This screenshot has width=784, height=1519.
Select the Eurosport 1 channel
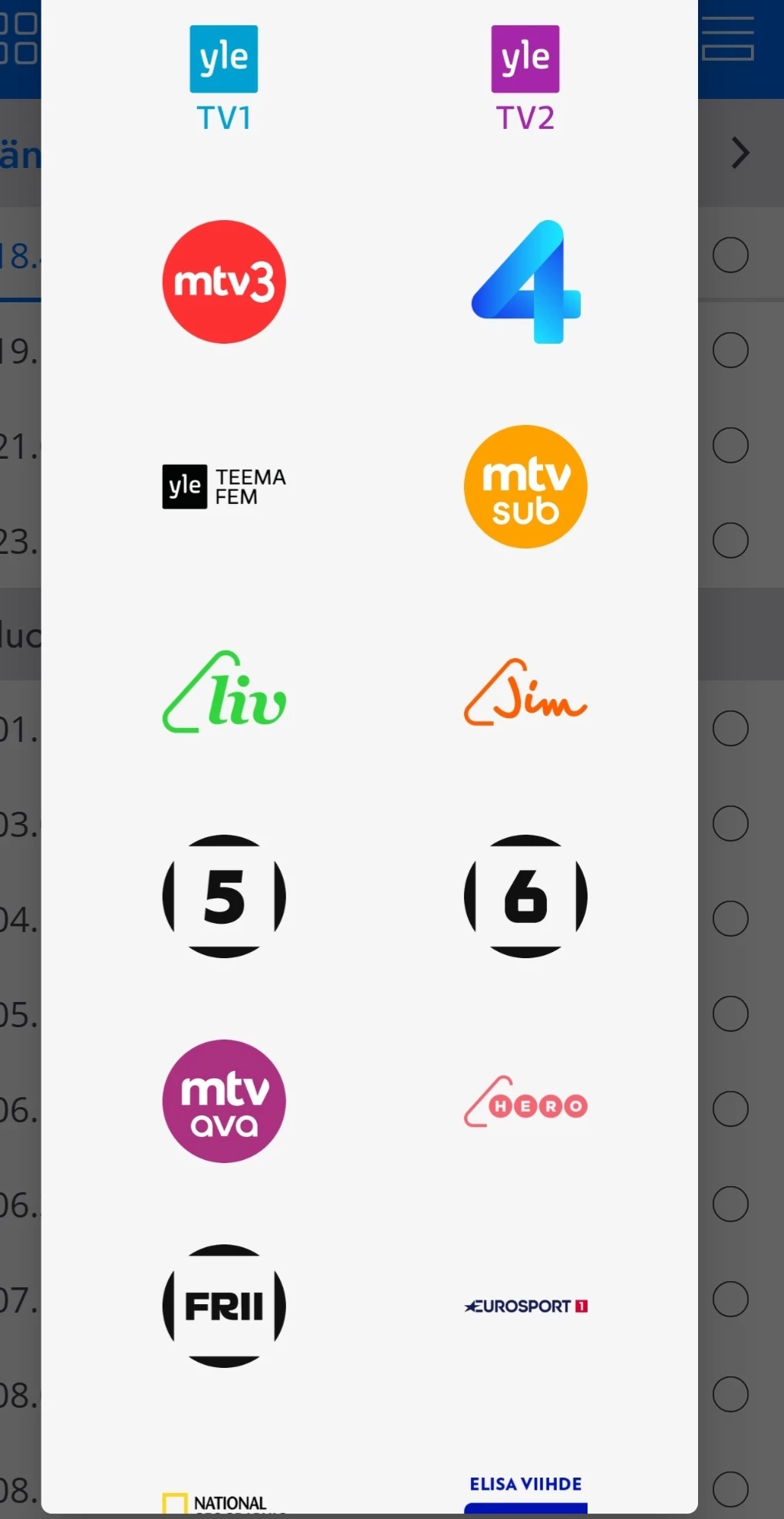click(525, 1306)
